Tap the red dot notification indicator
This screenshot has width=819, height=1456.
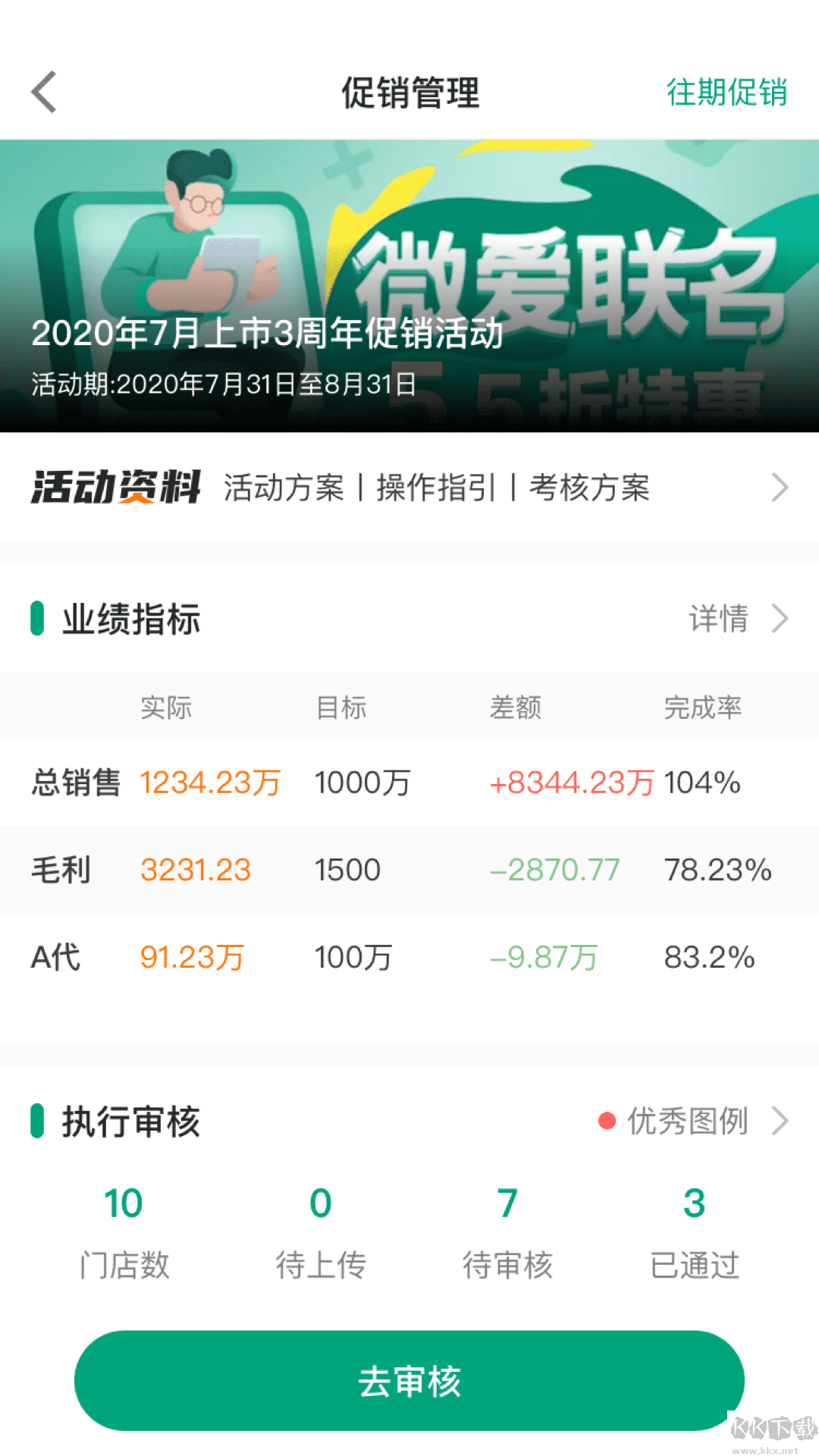click(x=605, y=1120)
